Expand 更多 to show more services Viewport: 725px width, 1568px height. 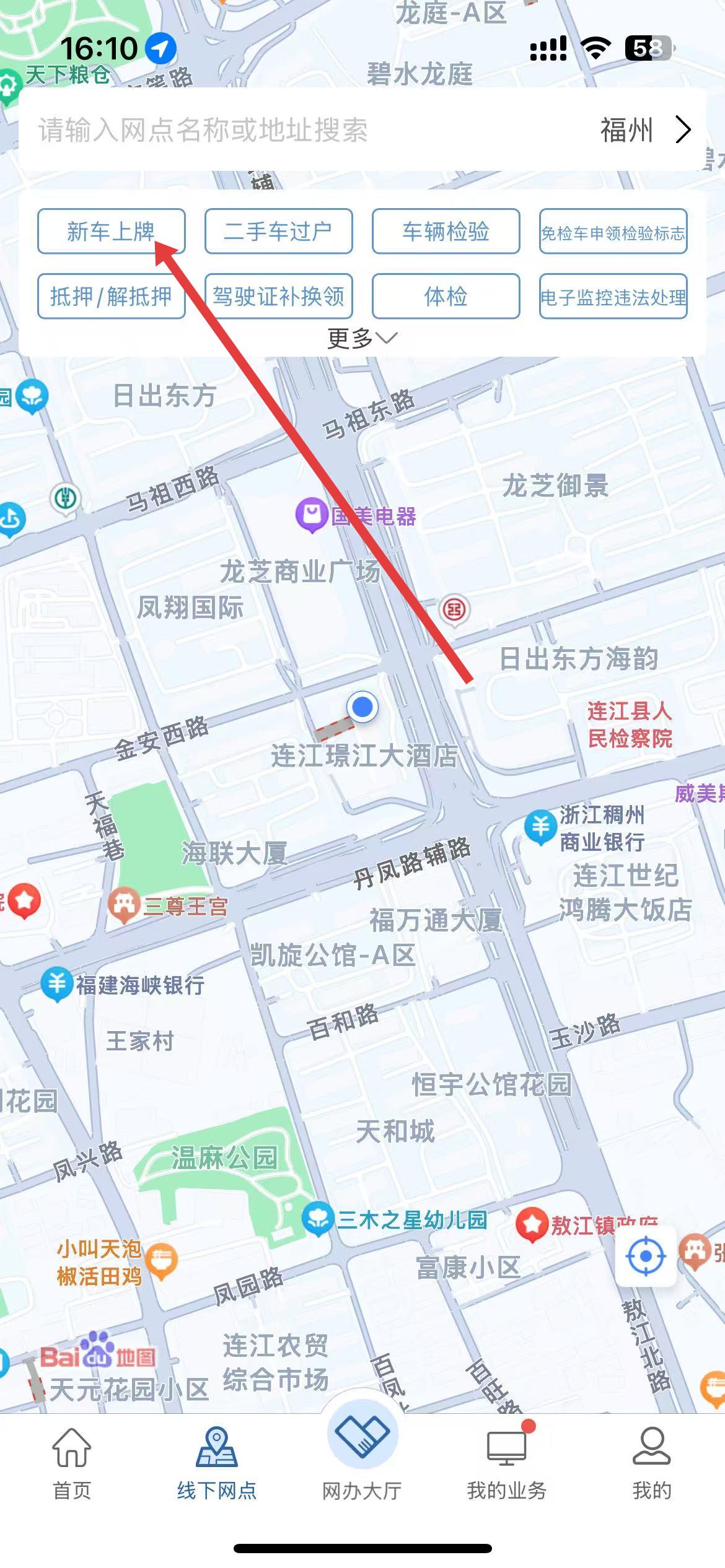coord(362,338)
